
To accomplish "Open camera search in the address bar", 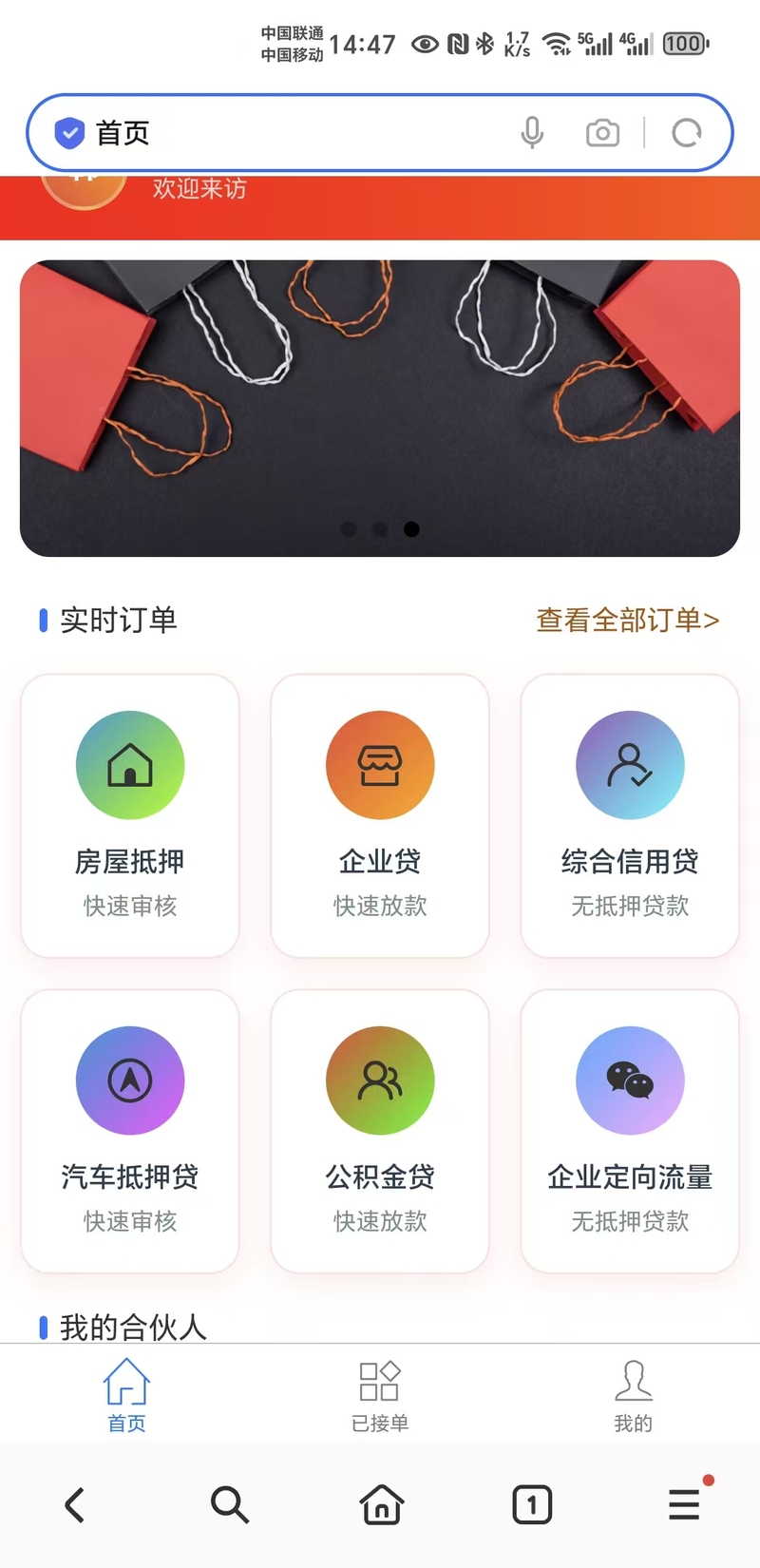I will point(602,133).
